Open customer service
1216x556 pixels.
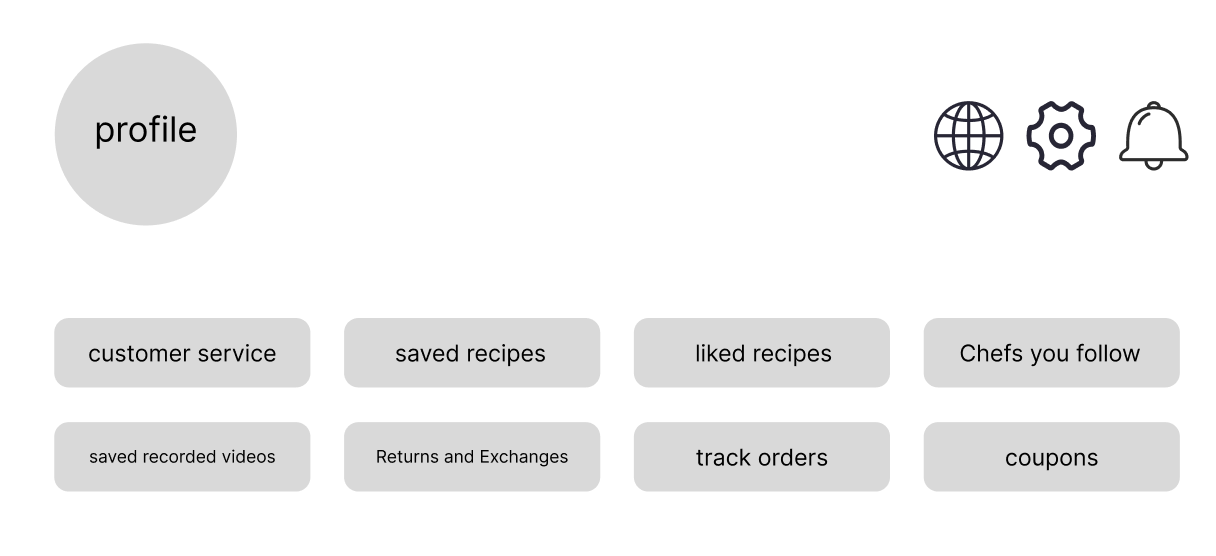coord(182,353)
